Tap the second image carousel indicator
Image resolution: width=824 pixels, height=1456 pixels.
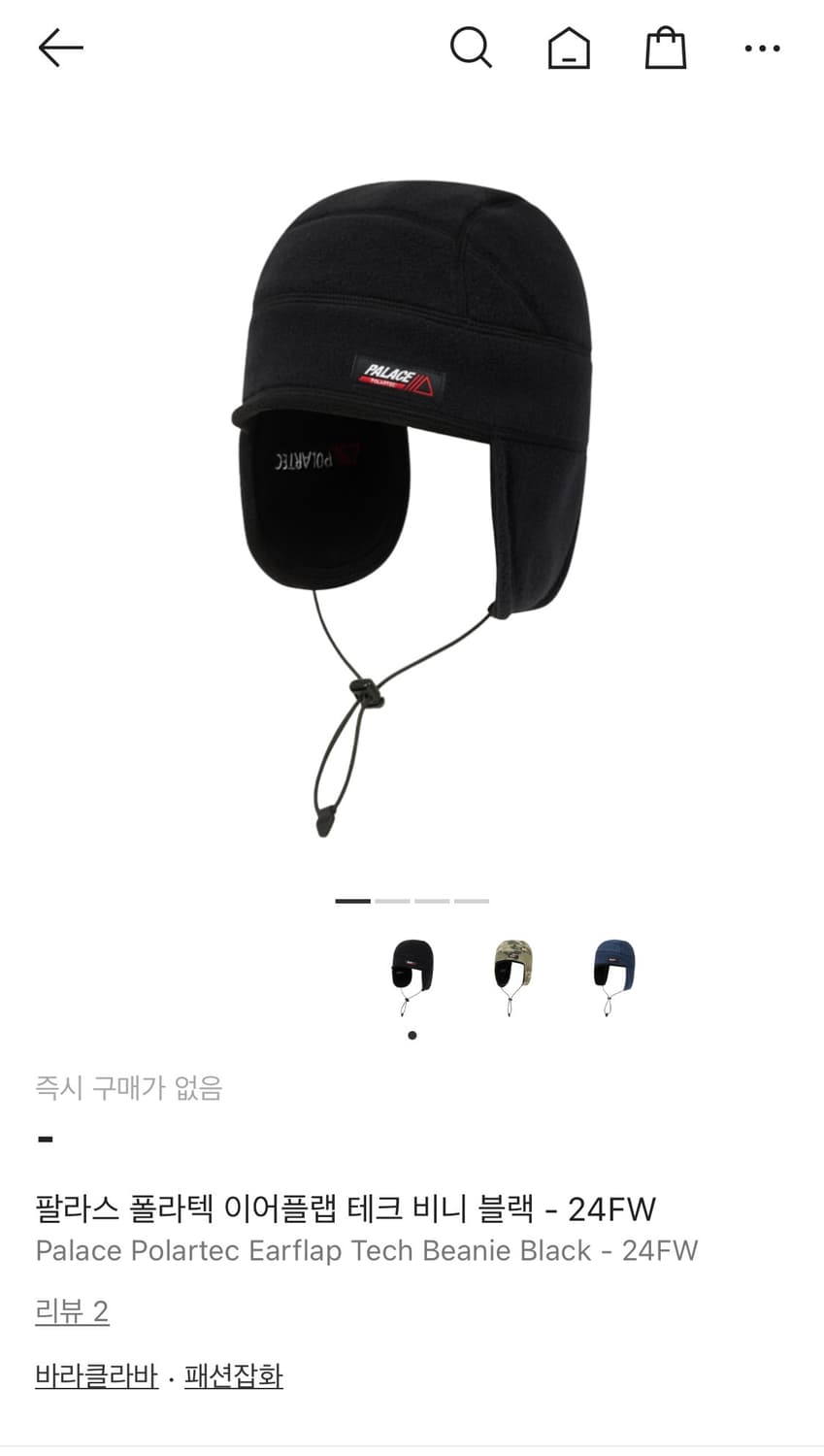[x=392, y=902]
